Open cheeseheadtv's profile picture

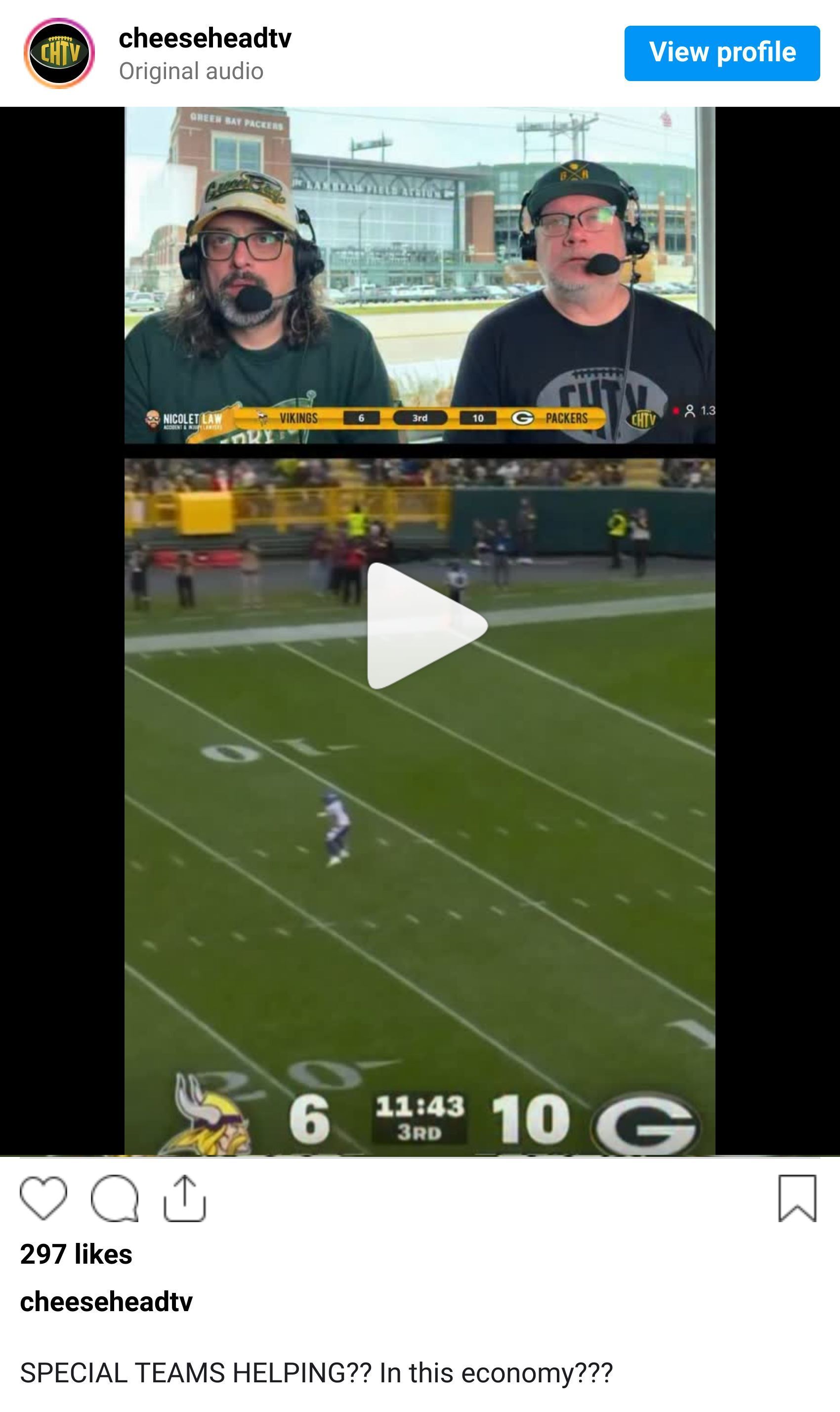click(x=59, y=53)
